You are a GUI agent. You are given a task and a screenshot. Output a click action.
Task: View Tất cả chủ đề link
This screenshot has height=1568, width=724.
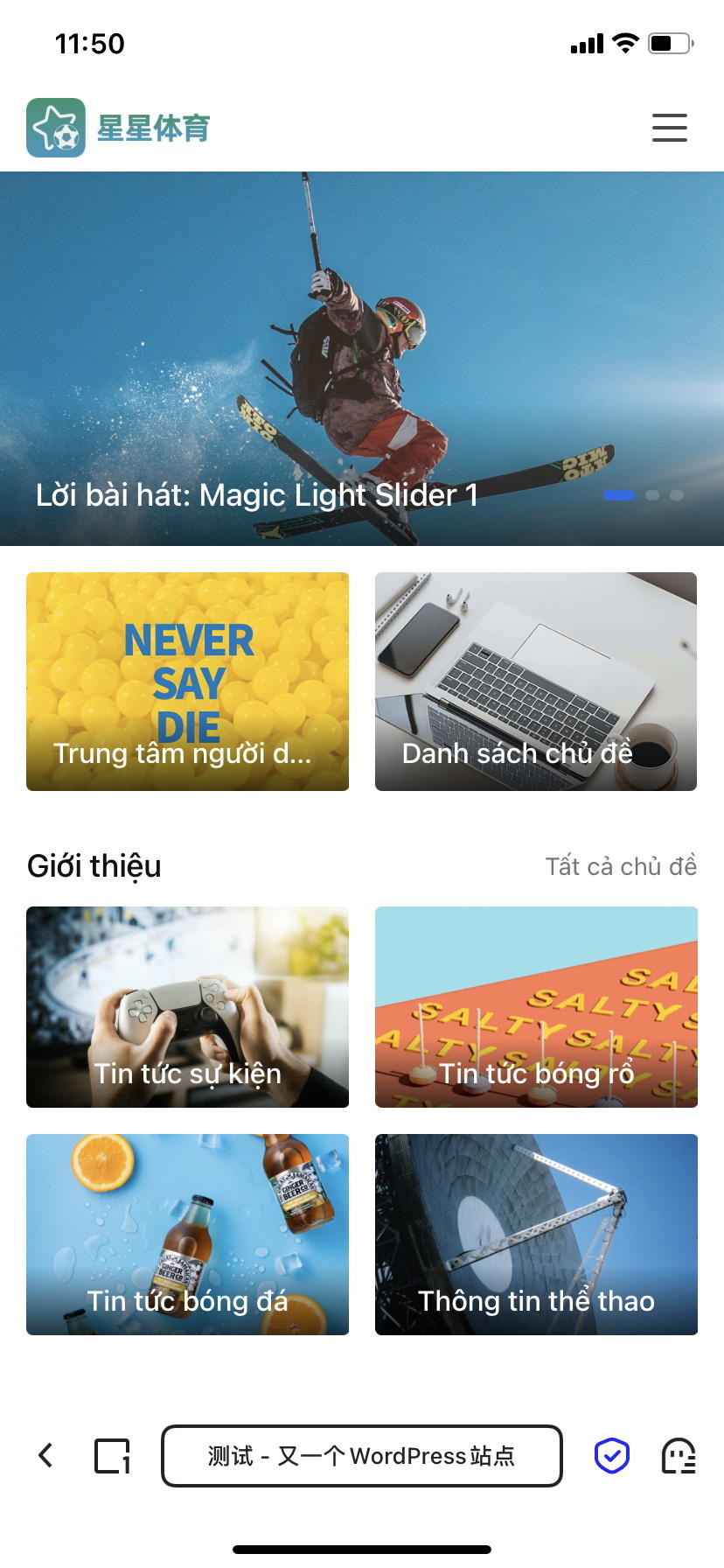tap(621, 866)
